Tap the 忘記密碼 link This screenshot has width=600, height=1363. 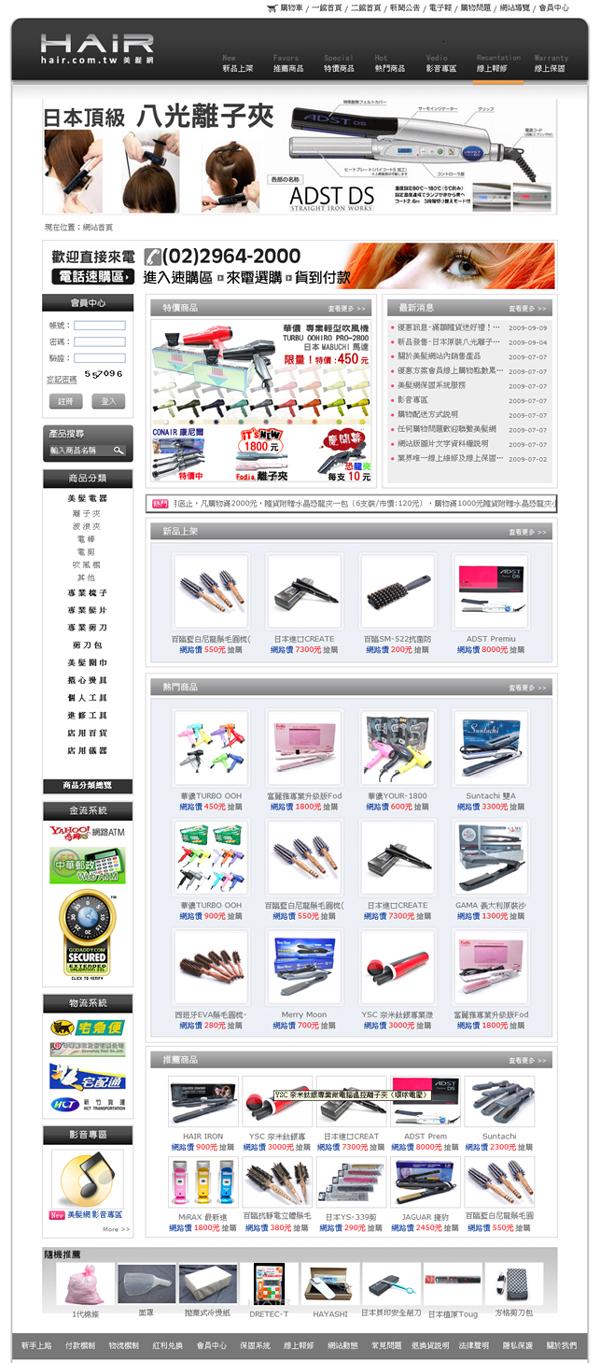click(x=62, y=380)
